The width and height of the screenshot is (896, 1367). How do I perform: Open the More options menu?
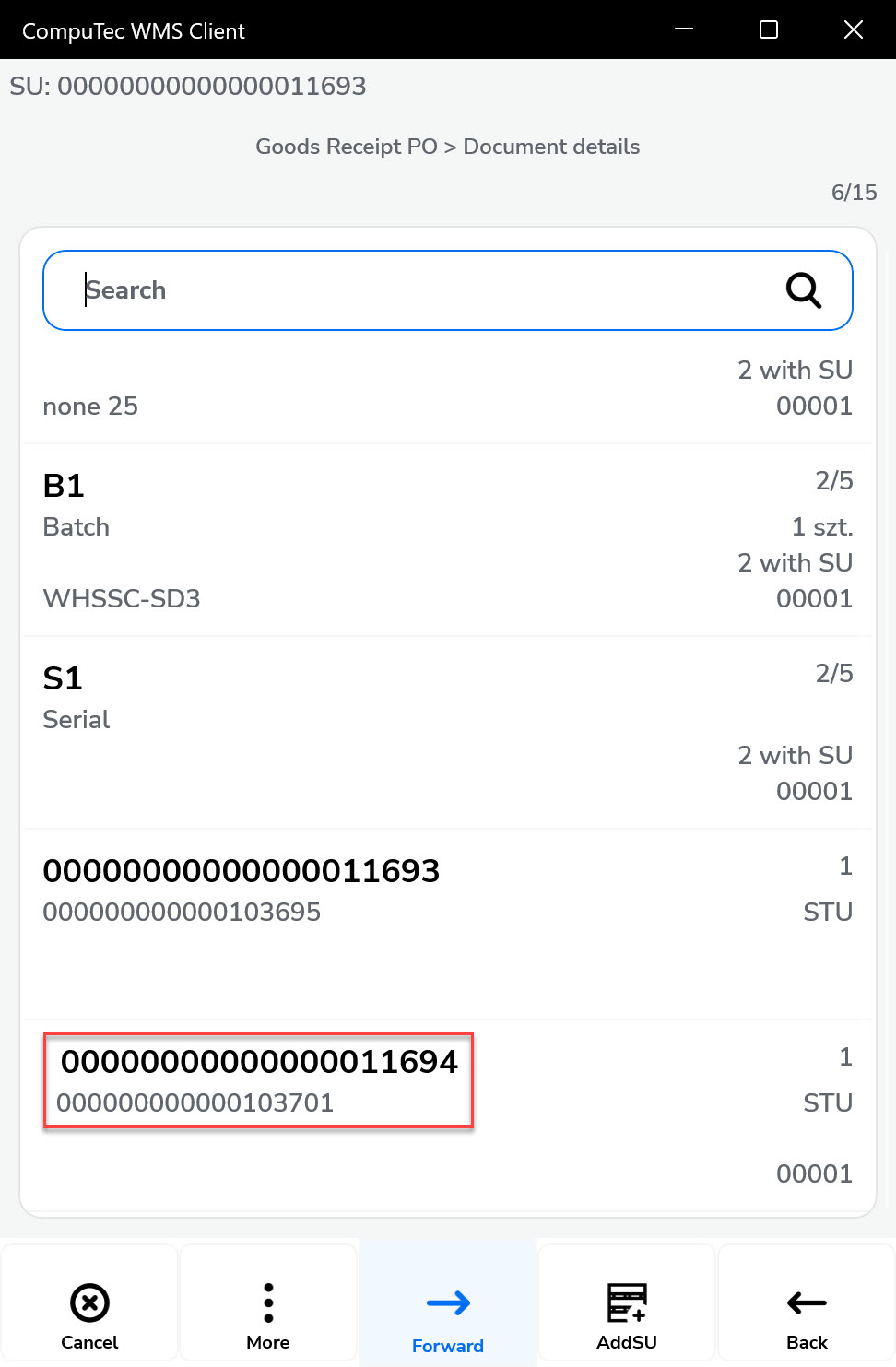pos(268,1314)
